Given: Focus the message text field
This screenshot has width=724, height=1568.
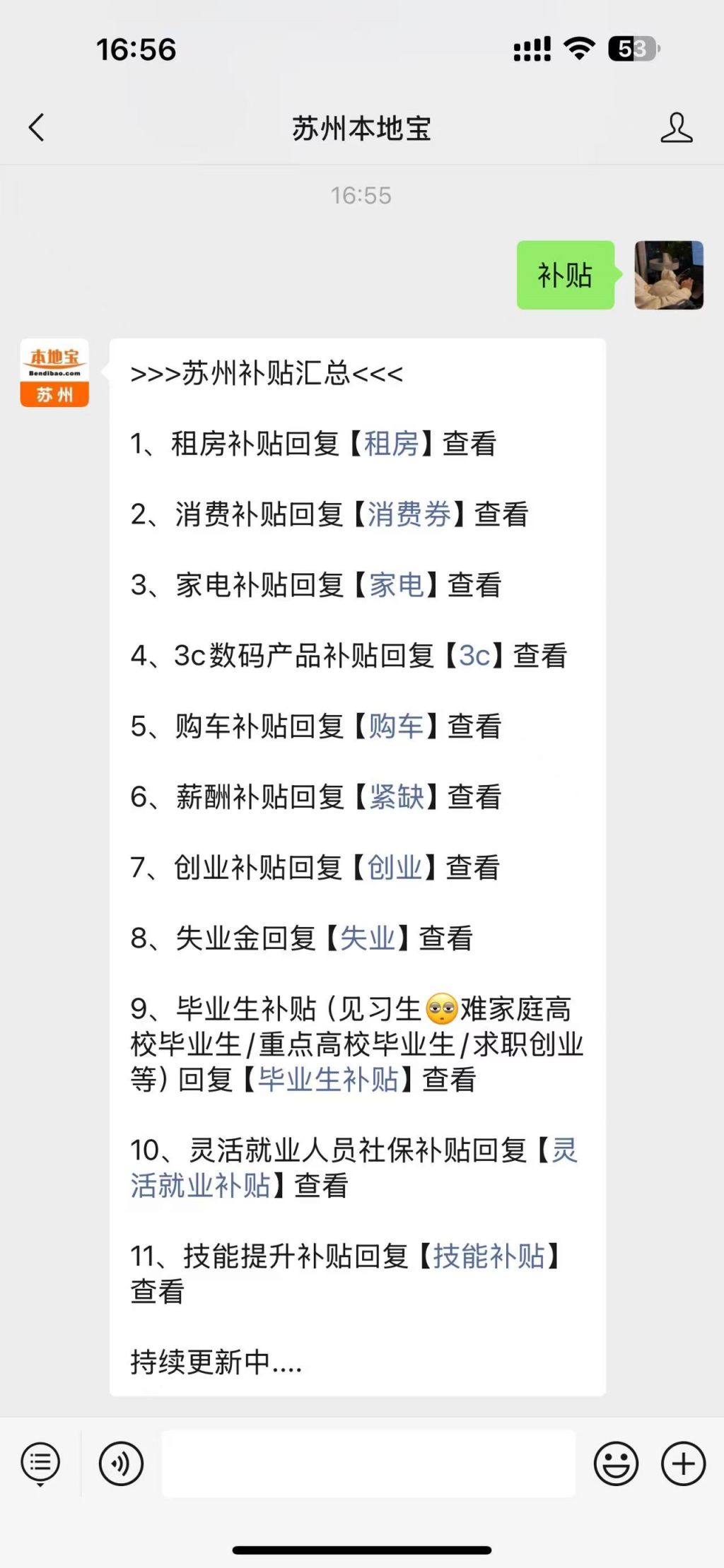Looking at the screenshot, I should point(368,1463).
